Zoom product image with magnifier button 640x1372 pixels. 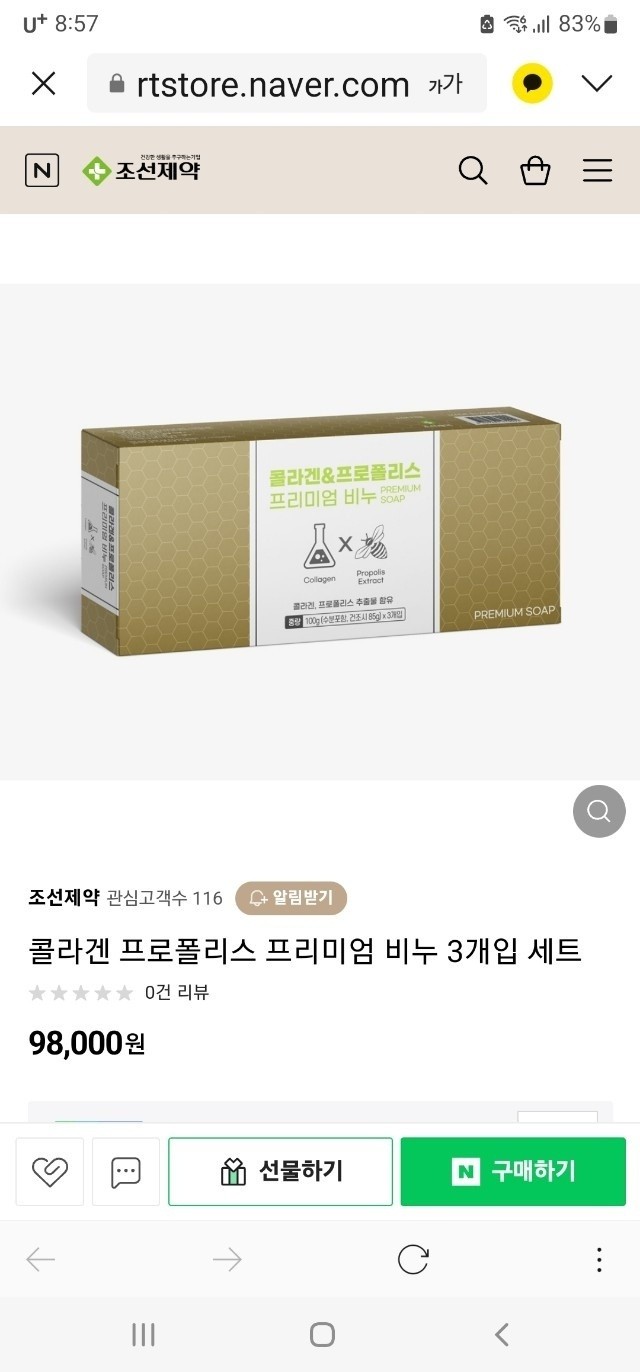(598, 811)
